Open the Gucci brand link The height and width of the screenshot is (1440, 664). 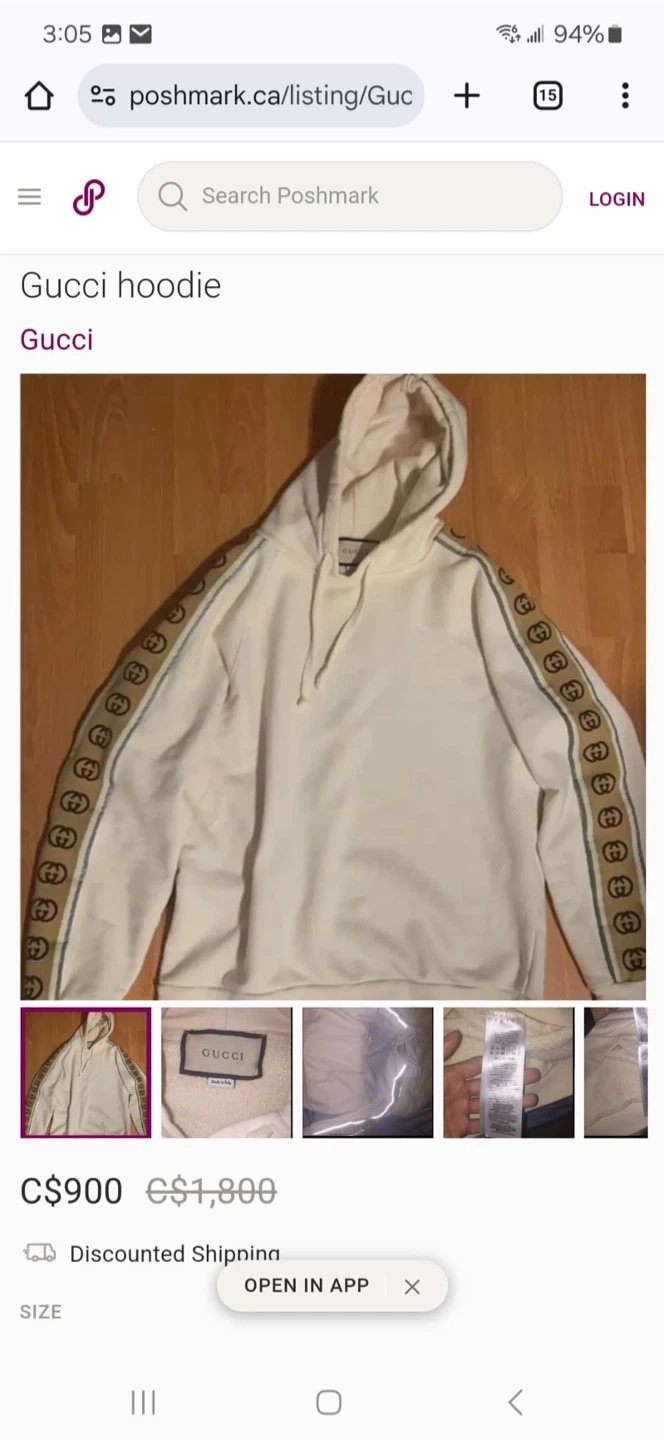tap(56, 340)
